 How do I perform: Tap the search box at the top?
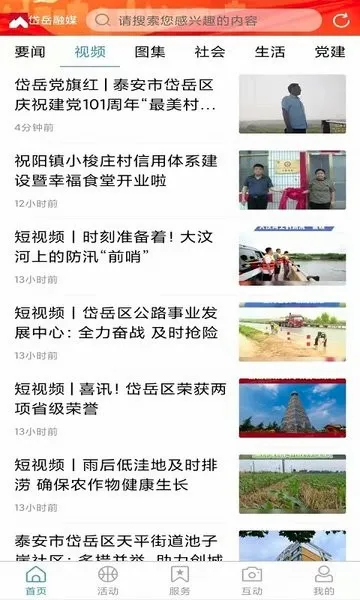coord(204,20)
